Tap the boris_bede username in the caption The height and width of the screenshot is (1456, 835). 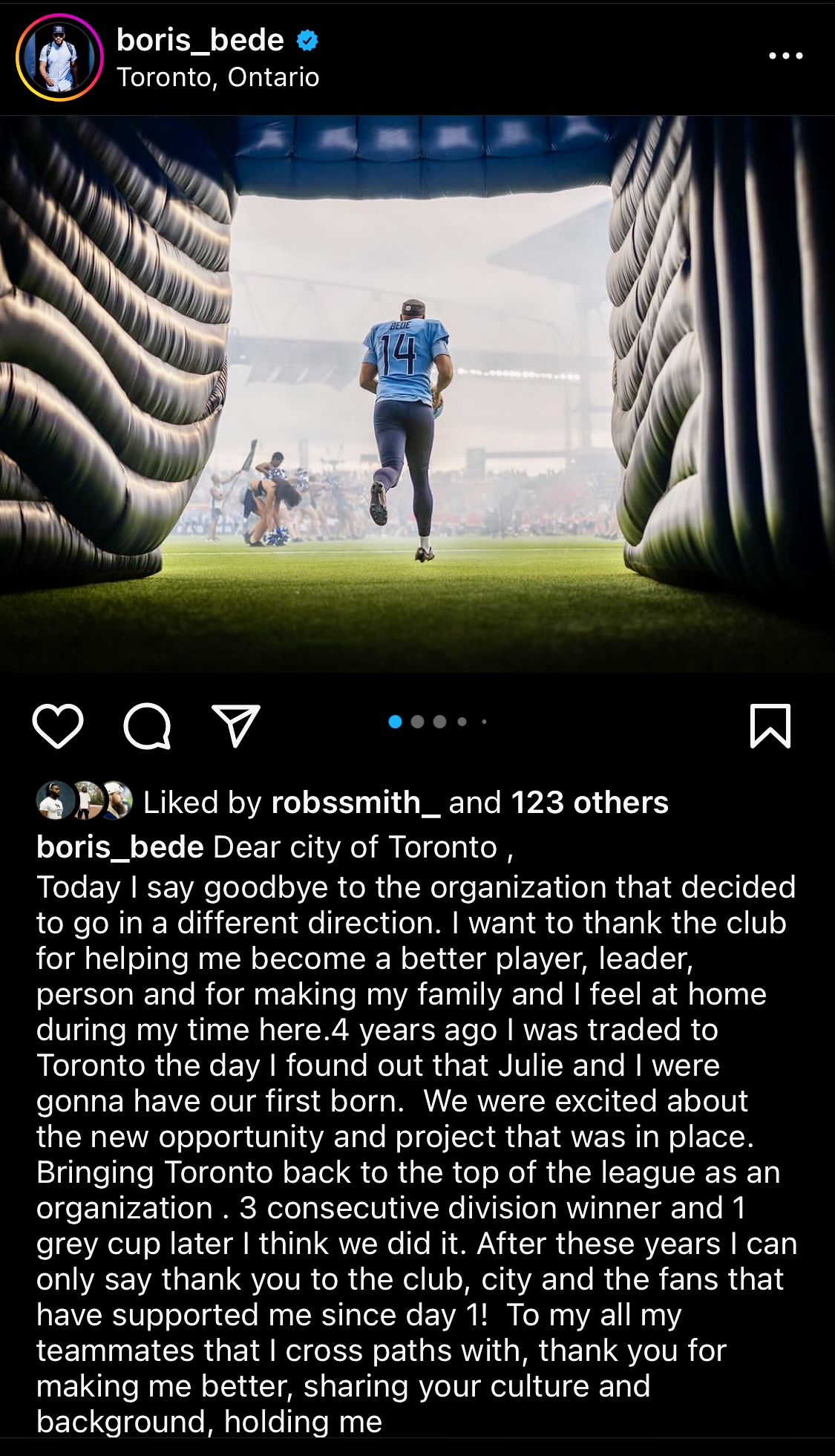(120, 847)
